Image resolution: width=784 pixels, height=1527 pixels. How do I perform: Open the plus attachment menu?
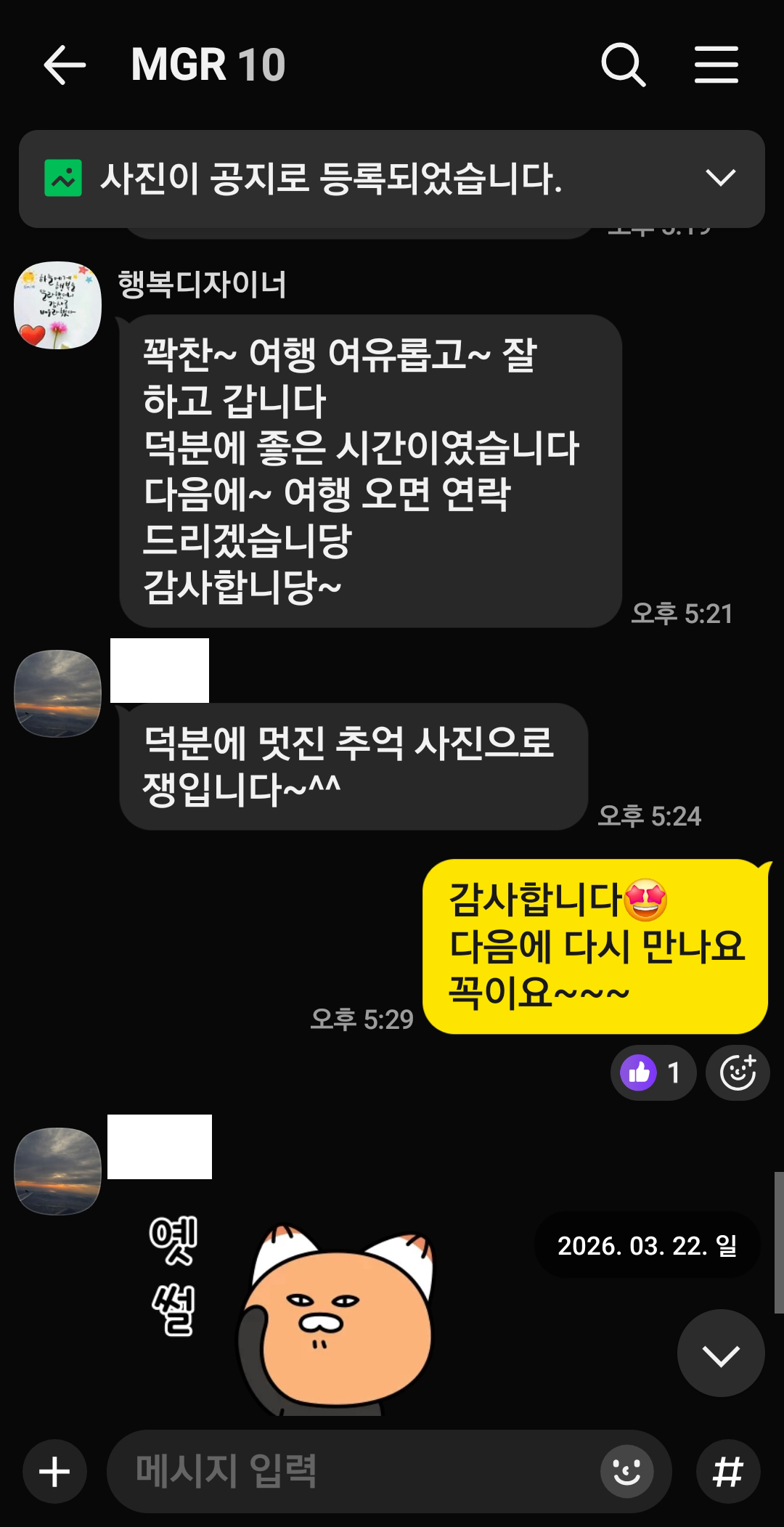[54, 1472]
